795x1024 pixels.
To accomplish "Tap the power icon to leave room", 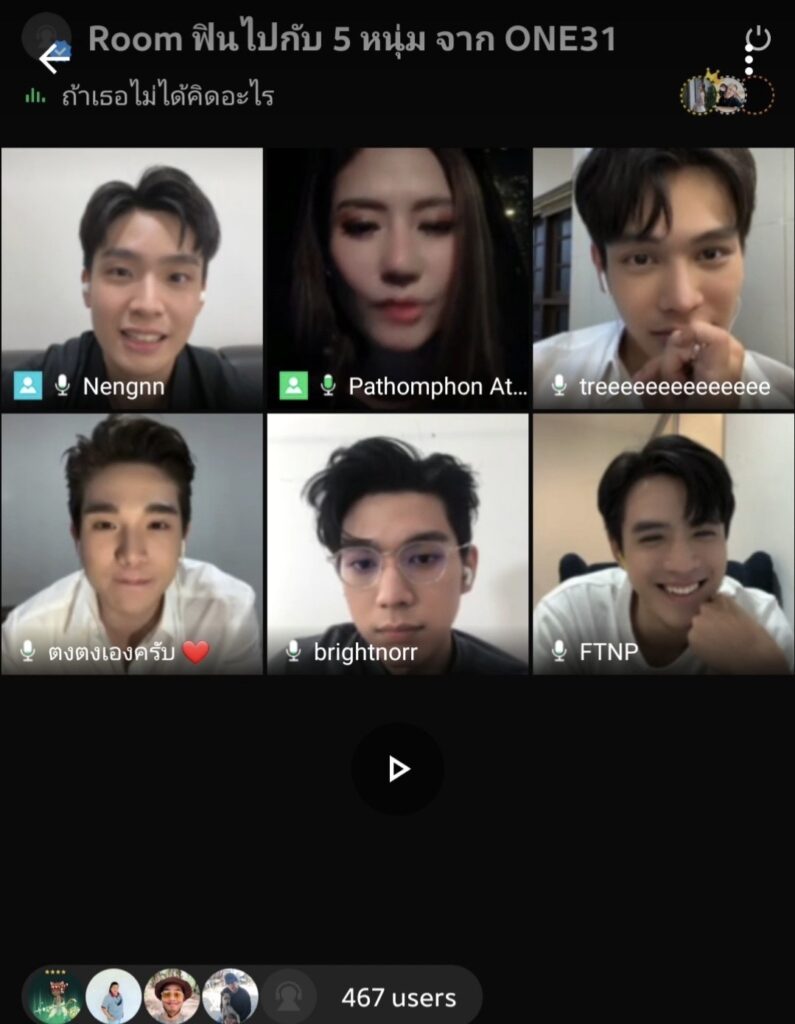I will coord(758,40).
